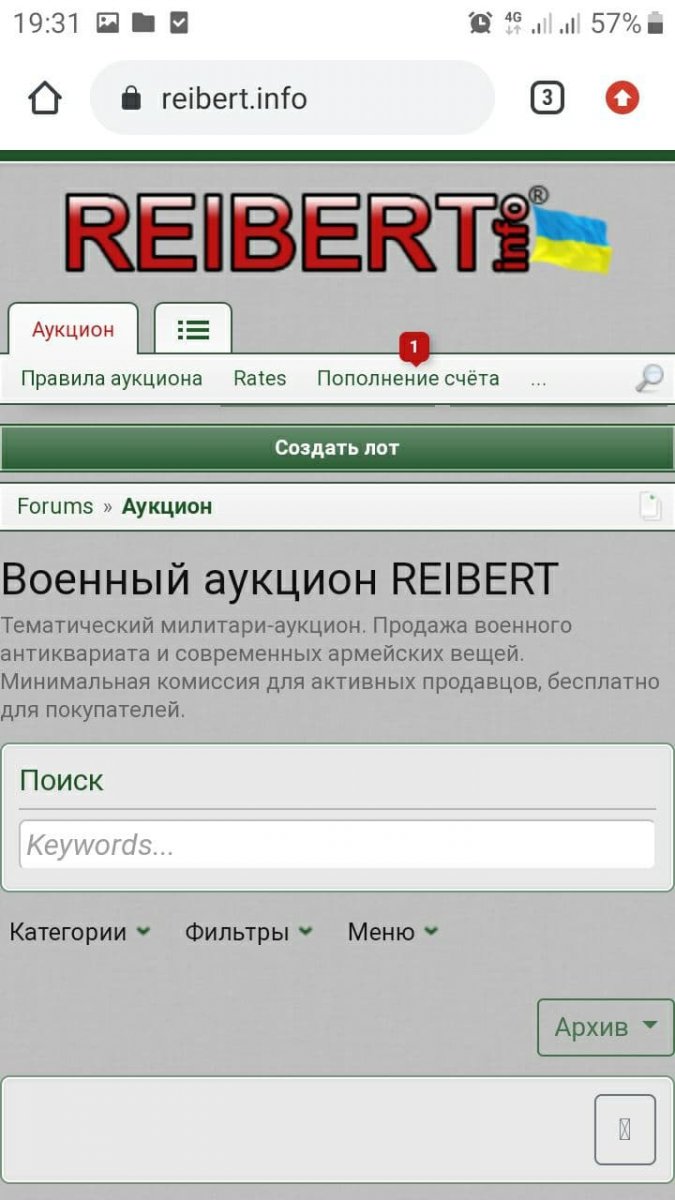Tap the Создать лот button
Screen dimensions: 675x1200
tap(337, 448)
